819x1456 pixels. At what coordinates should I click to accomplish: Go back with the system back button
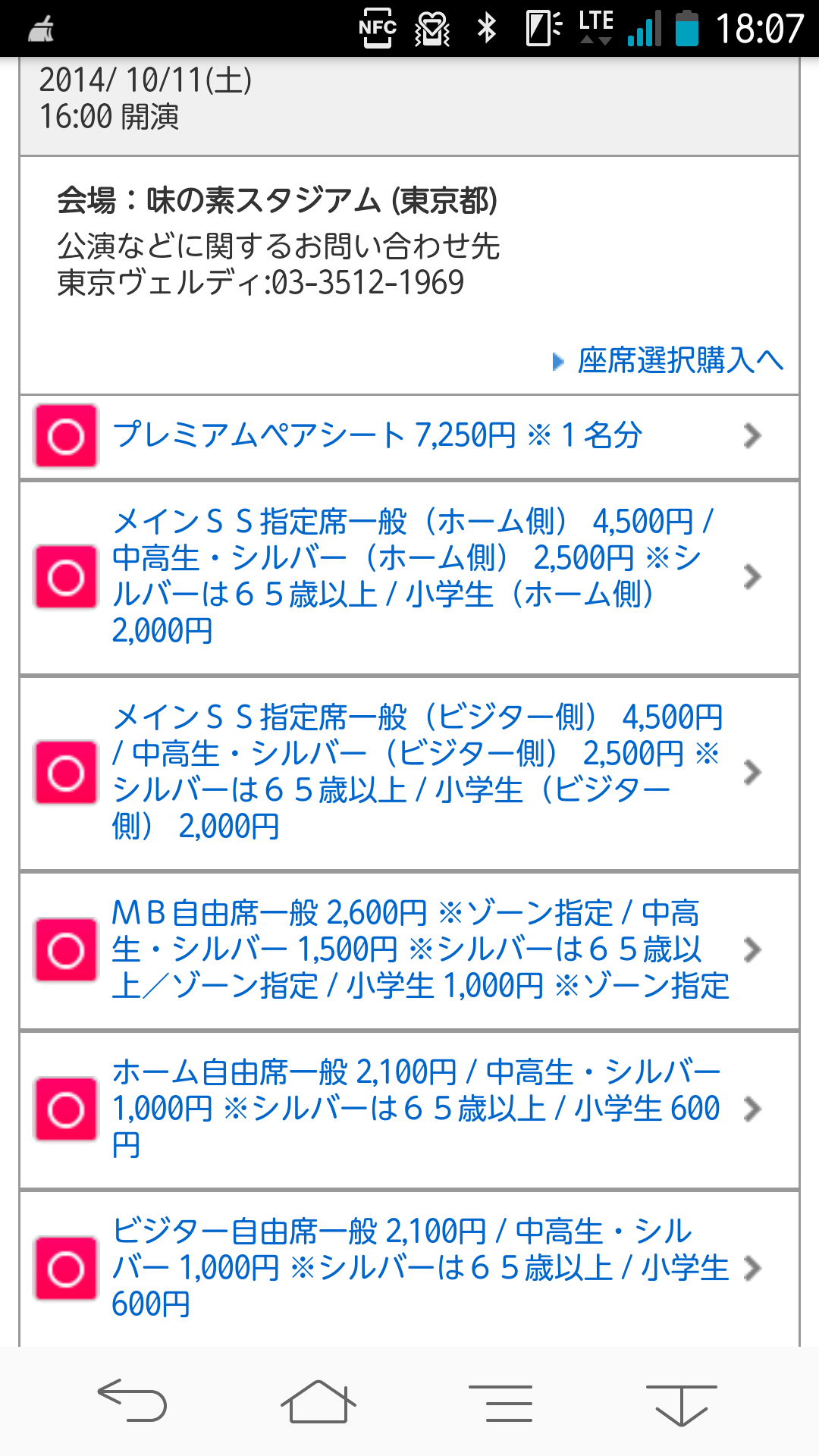coord(132,1400)
